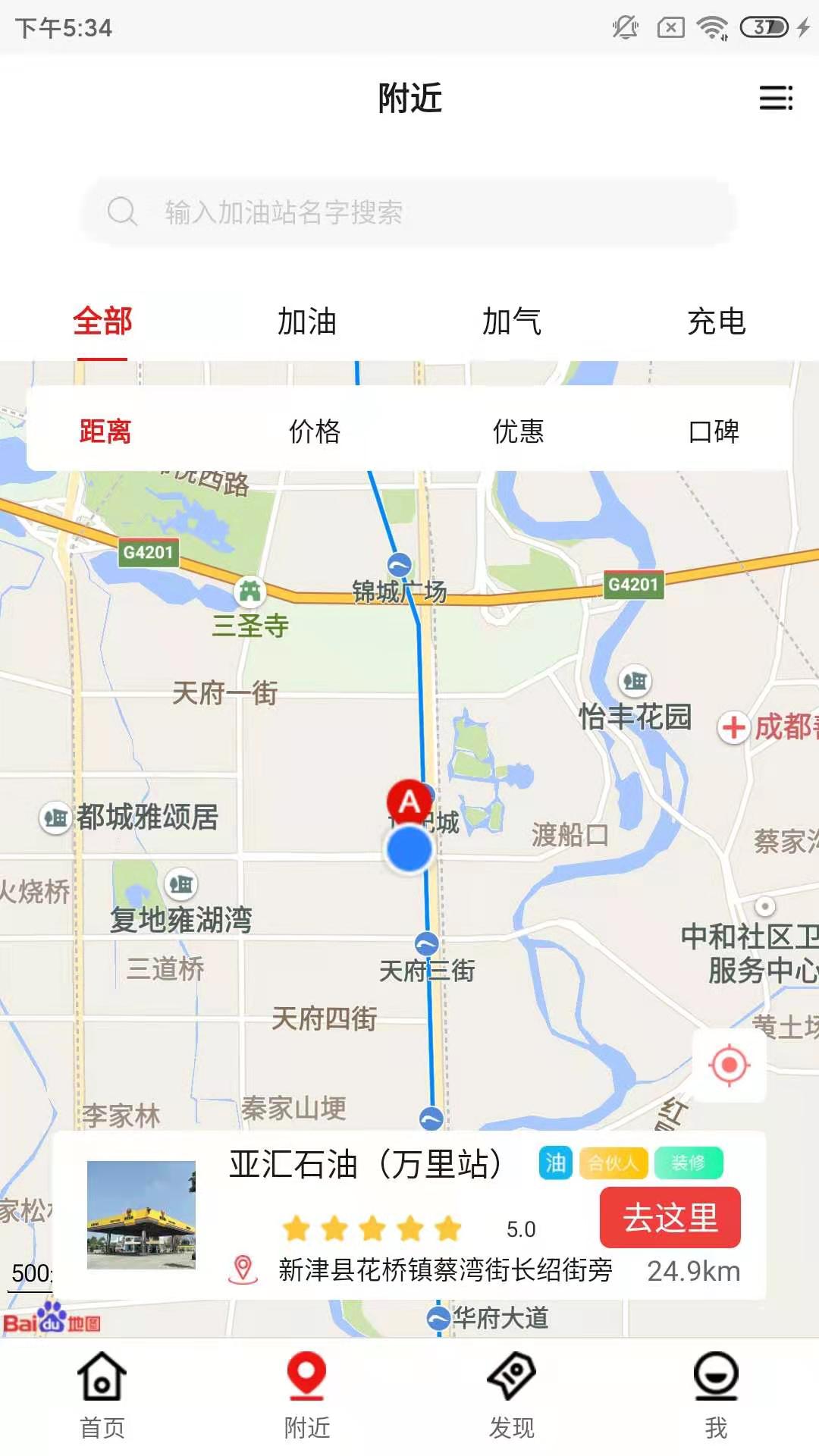Sort stations by 优惠
Viewport: 819px width, 1456px height.
point(519,431)
